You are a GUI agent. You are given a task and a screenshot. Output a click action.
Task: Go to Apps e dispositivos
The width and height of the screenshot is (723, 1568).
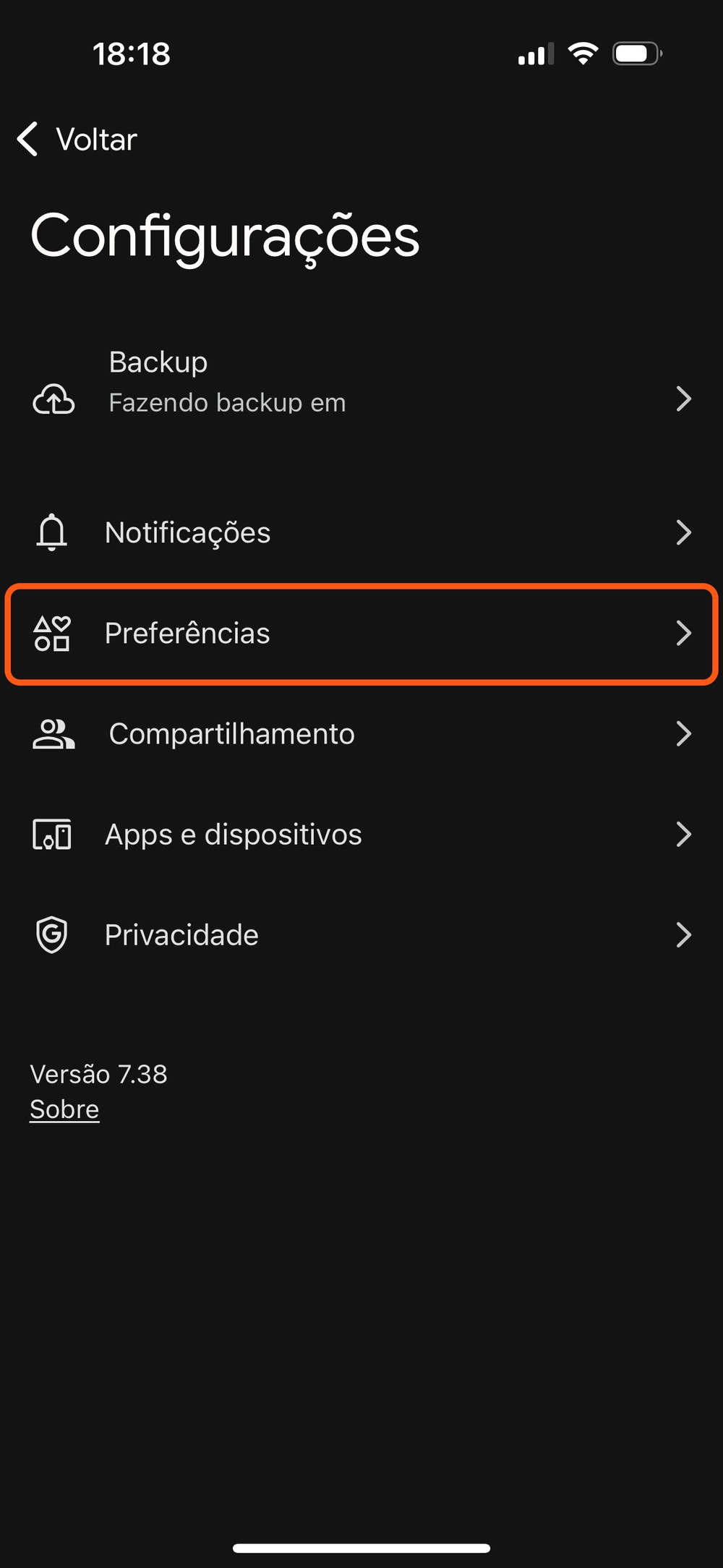pyautogui.click(x=361, y=835)
